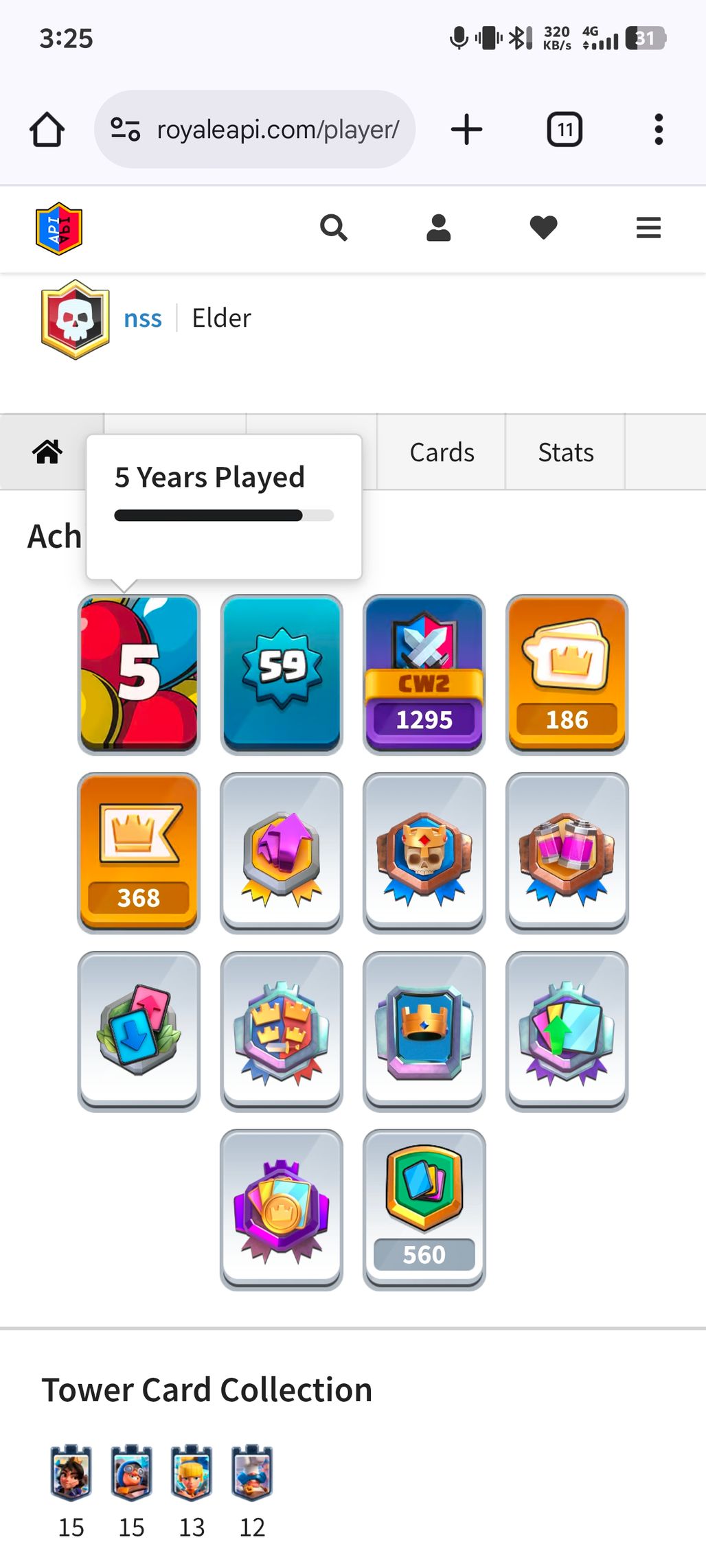Screen dimensions: 706x1568
Task: Open the hamburger menu
Action: coord(648,228)
